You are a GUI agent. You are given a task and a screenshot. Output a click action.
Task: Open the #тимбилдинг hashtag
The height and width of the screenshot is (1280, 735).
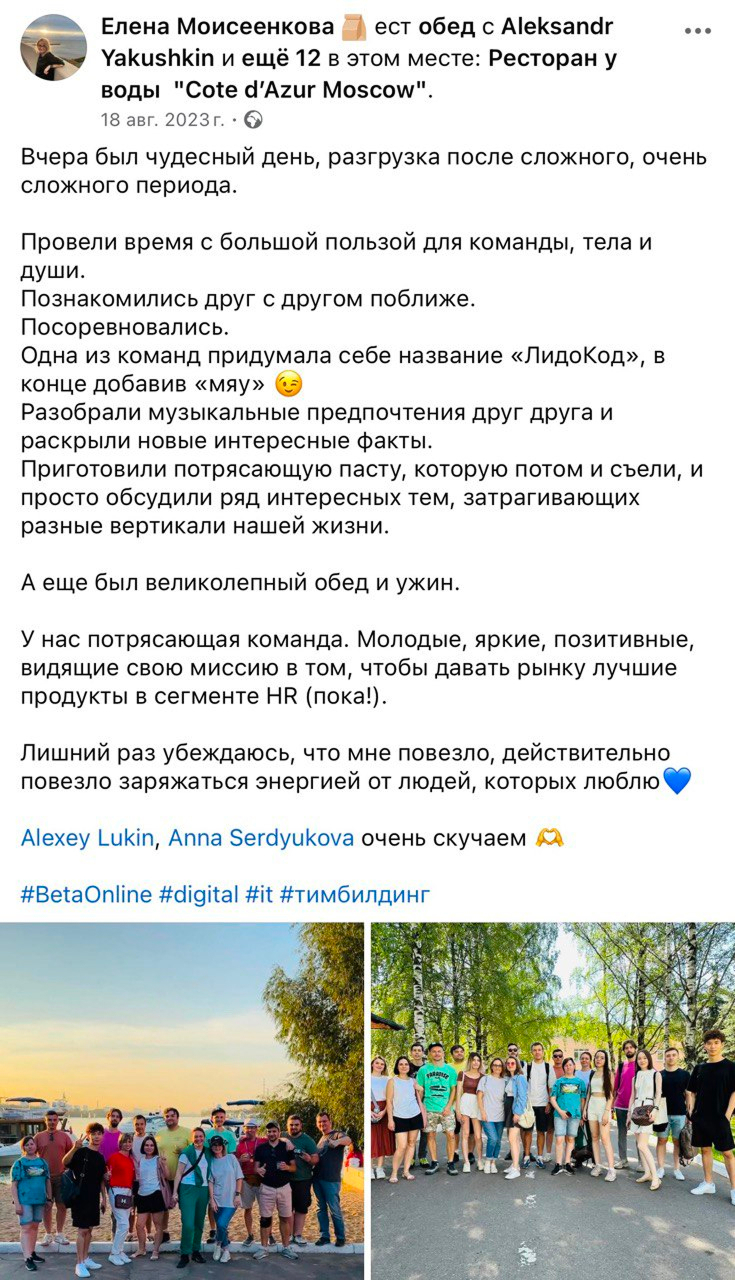tap(355, 894)
